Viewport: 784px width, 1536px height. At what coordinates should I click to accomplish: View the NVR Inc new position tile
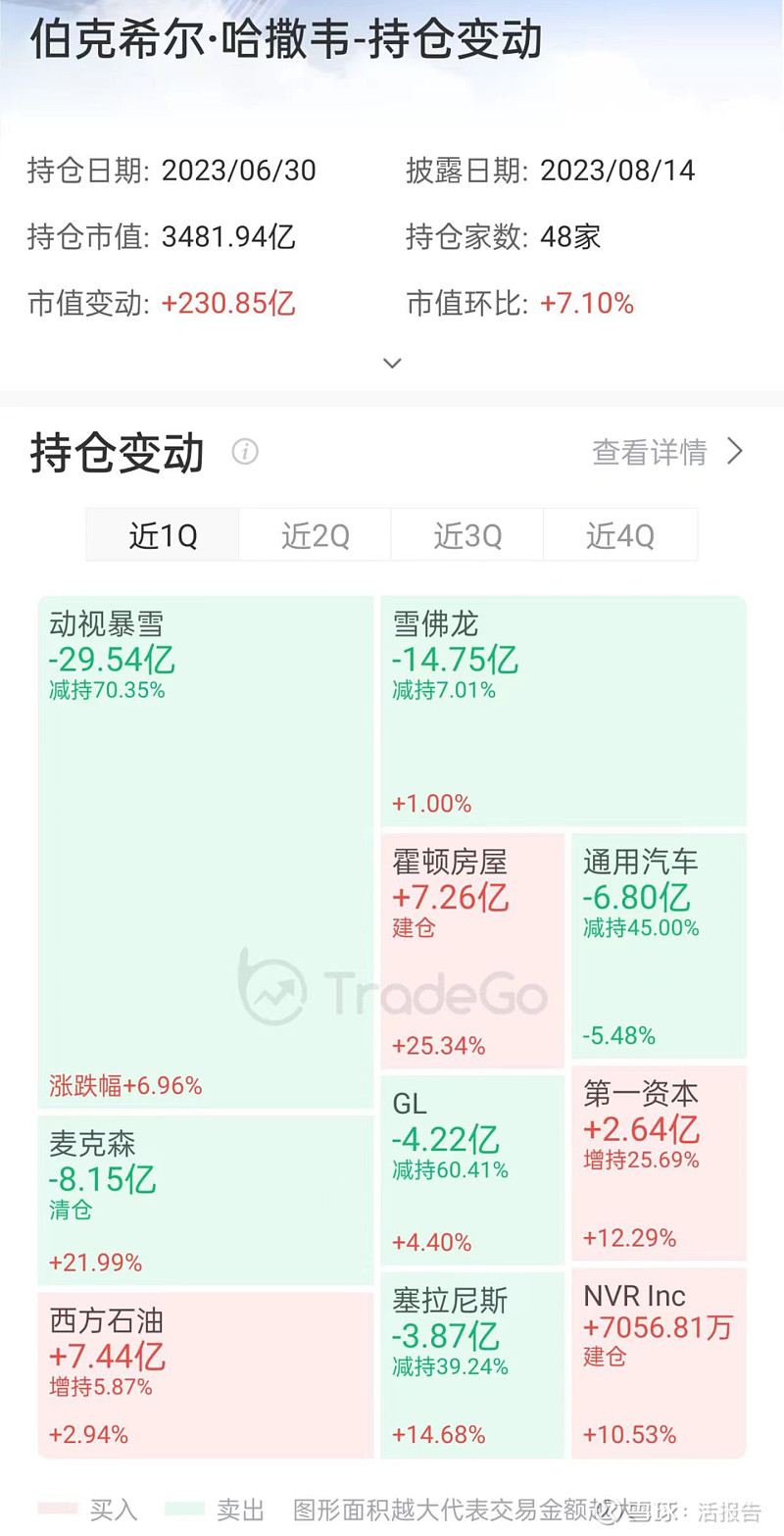coord(659,1363)
